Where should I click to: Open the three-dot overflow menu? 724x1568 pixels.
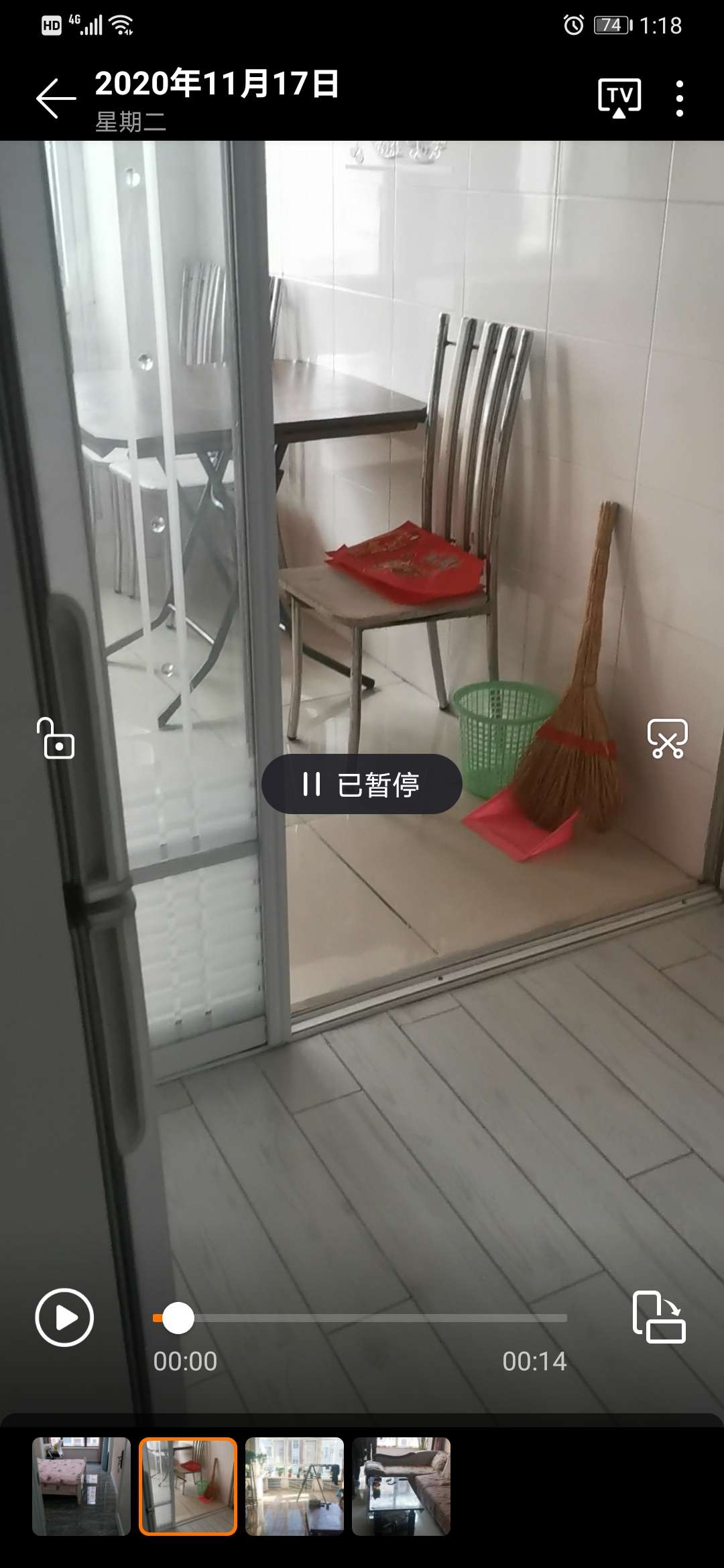click(680, 99)
